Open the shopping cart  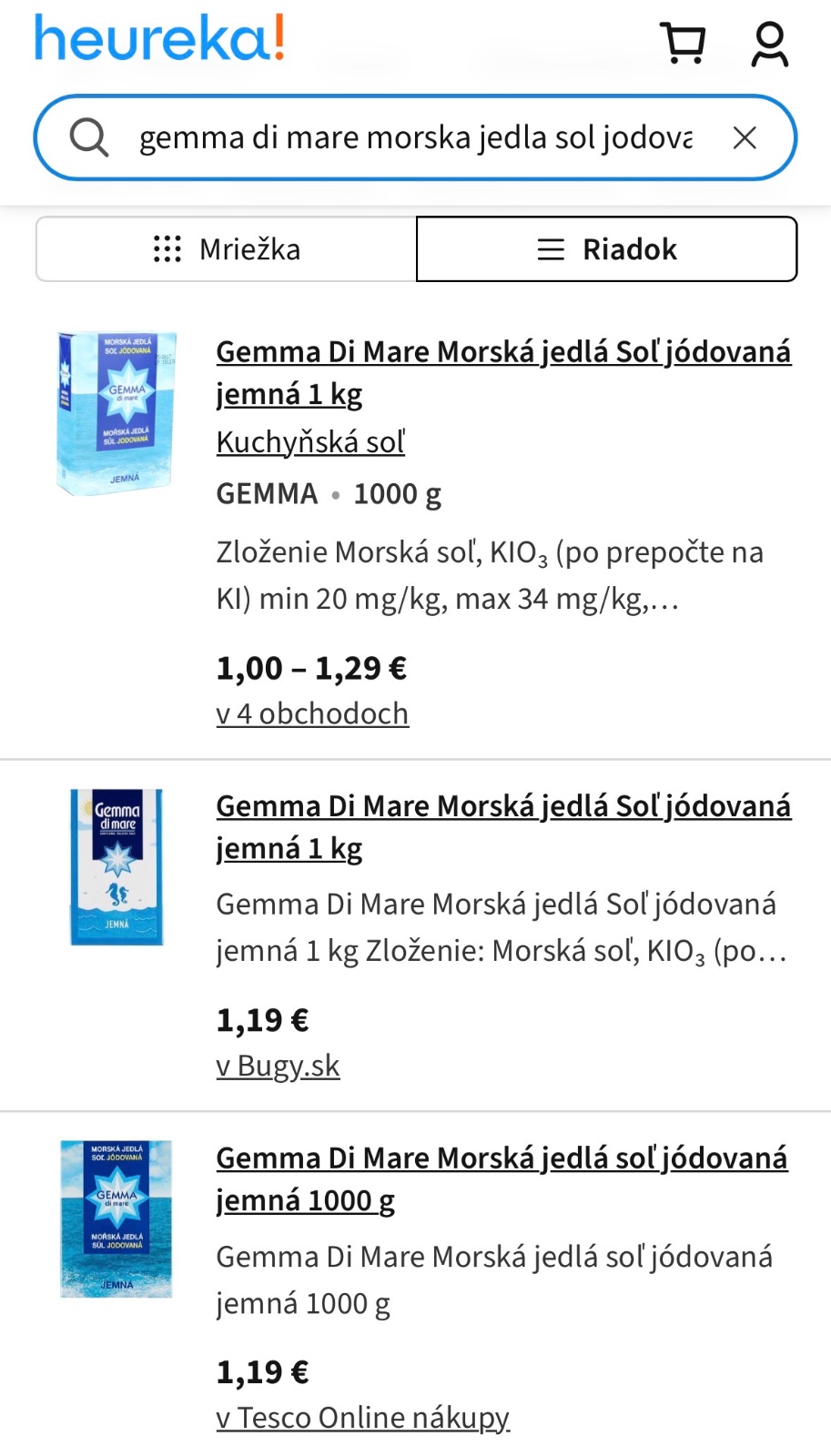(682, 43)
